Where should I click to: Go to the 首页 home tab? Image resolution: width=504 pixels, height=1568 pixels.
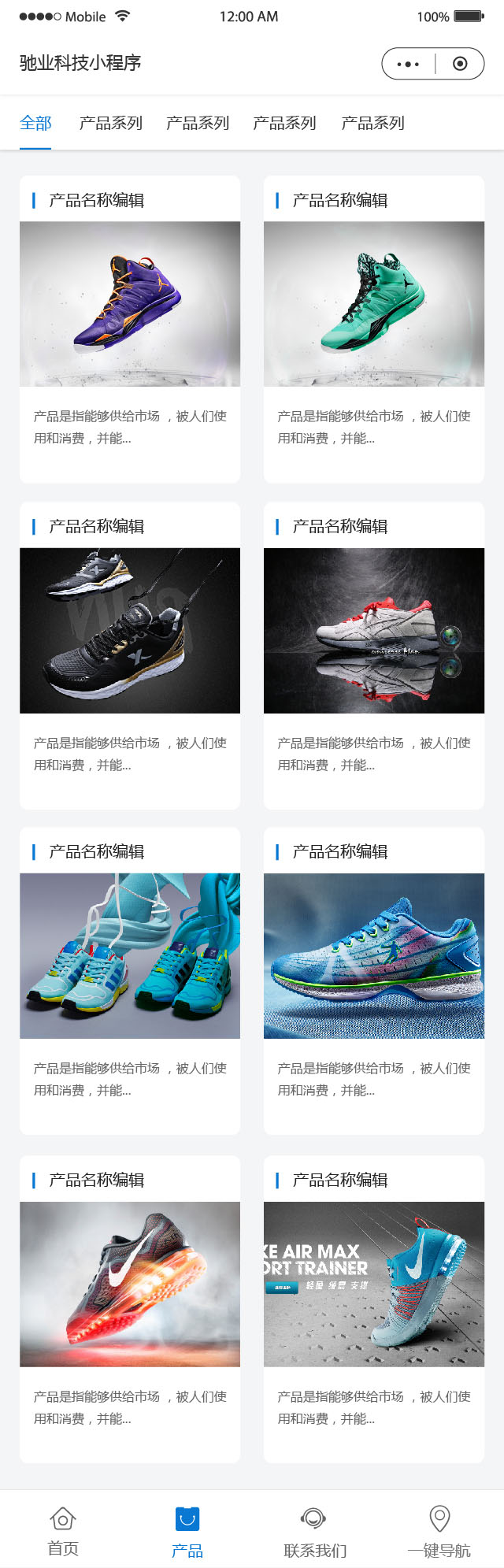pos(63,1531)
